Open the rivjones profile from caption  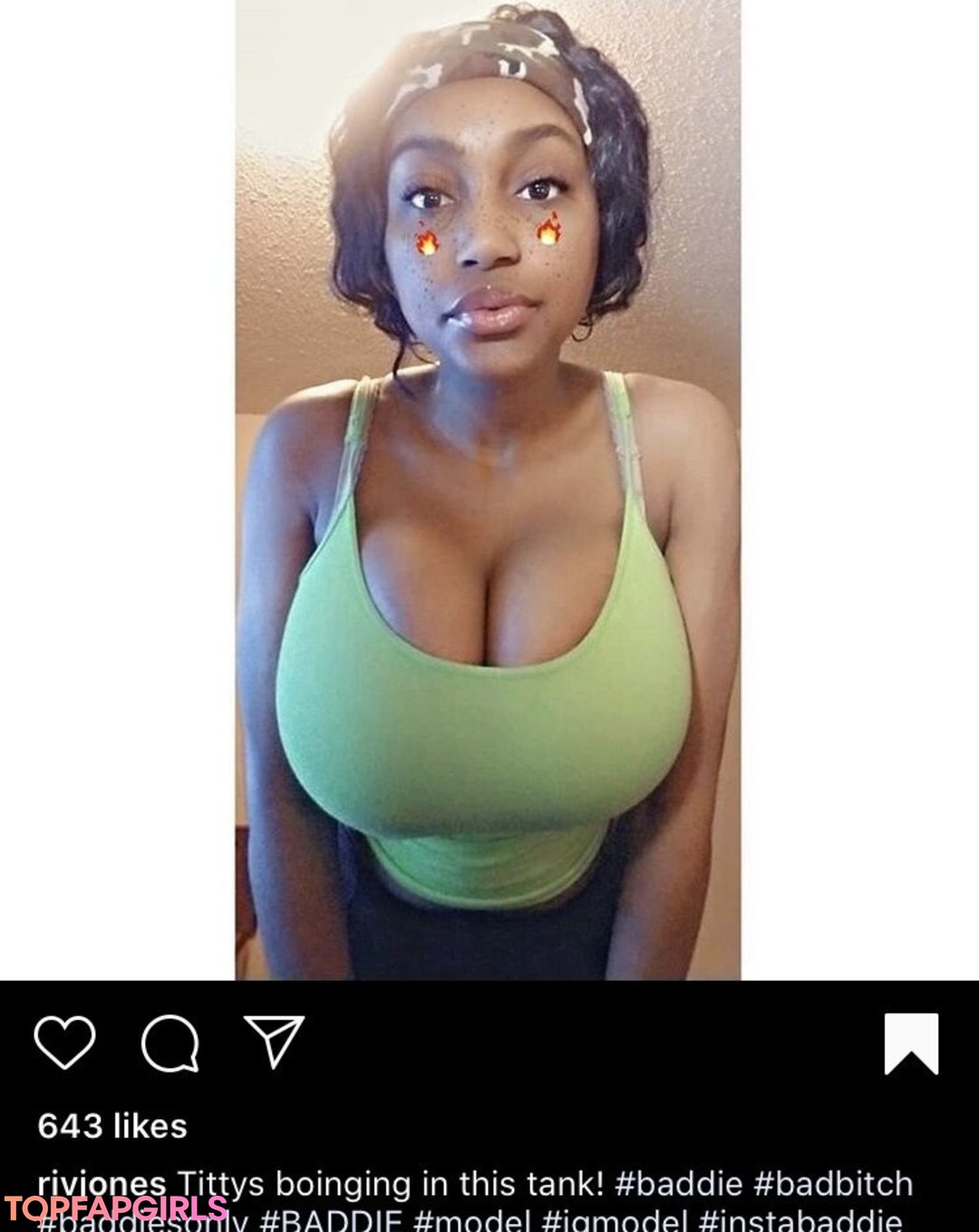tap(102, 1183)
